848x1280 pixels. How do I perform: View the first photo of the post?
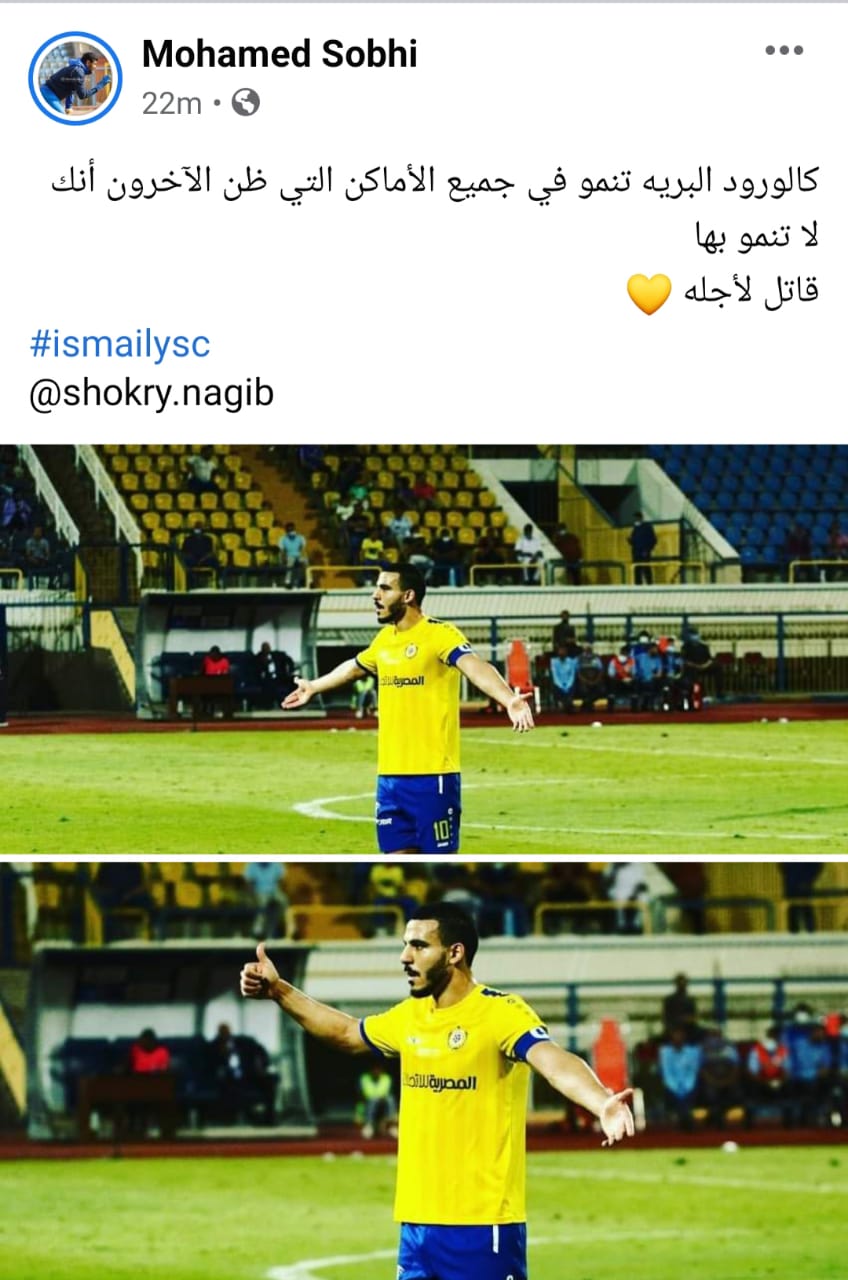pyautogui.click(x=424, y=648)
